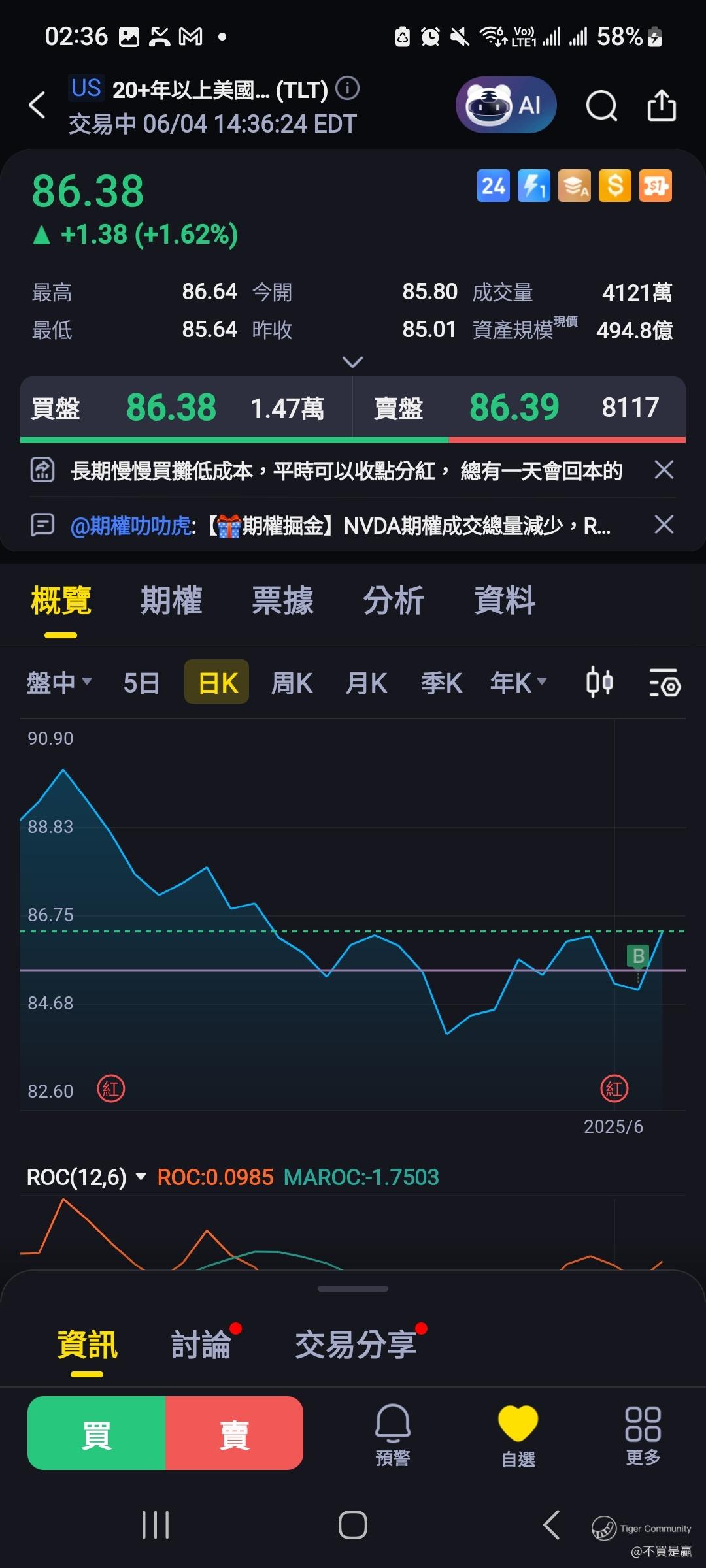Image resolution: width=706 pixels, height=1568 pixels.
Task: Open chart settings icon
Action: pyautogui.click(x=664, y=683)
